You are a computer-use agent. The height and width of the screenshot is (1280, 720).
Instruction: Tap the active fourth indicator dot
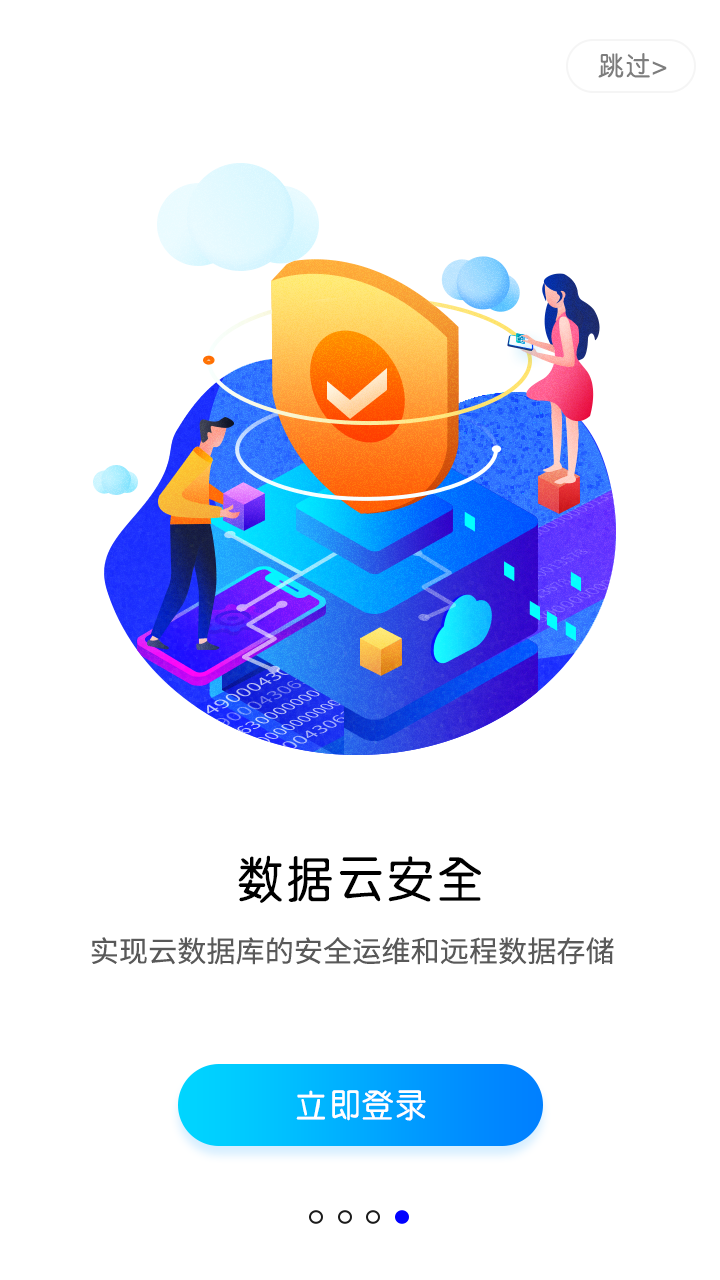point(402,1216)
